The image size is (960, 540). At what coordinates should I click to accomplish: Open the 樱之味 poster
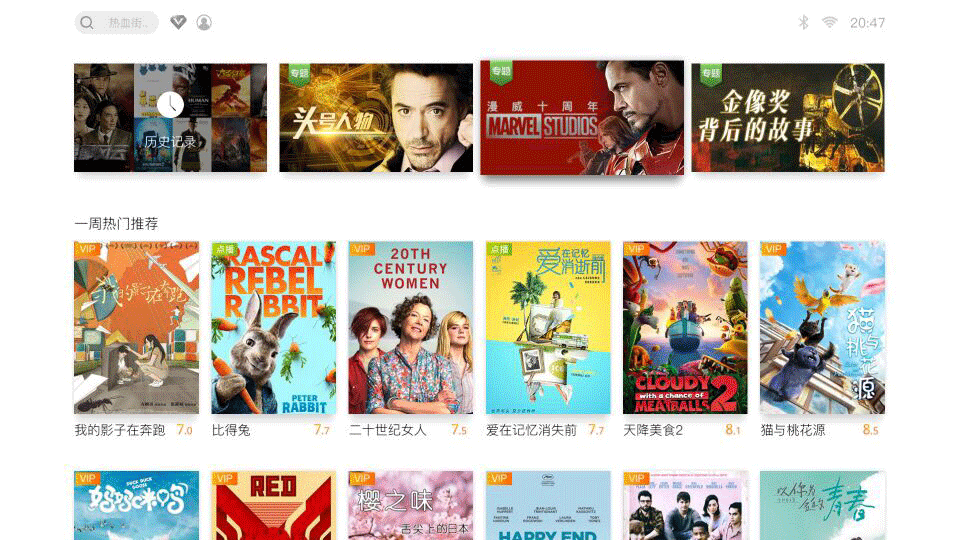click(410, 506)
